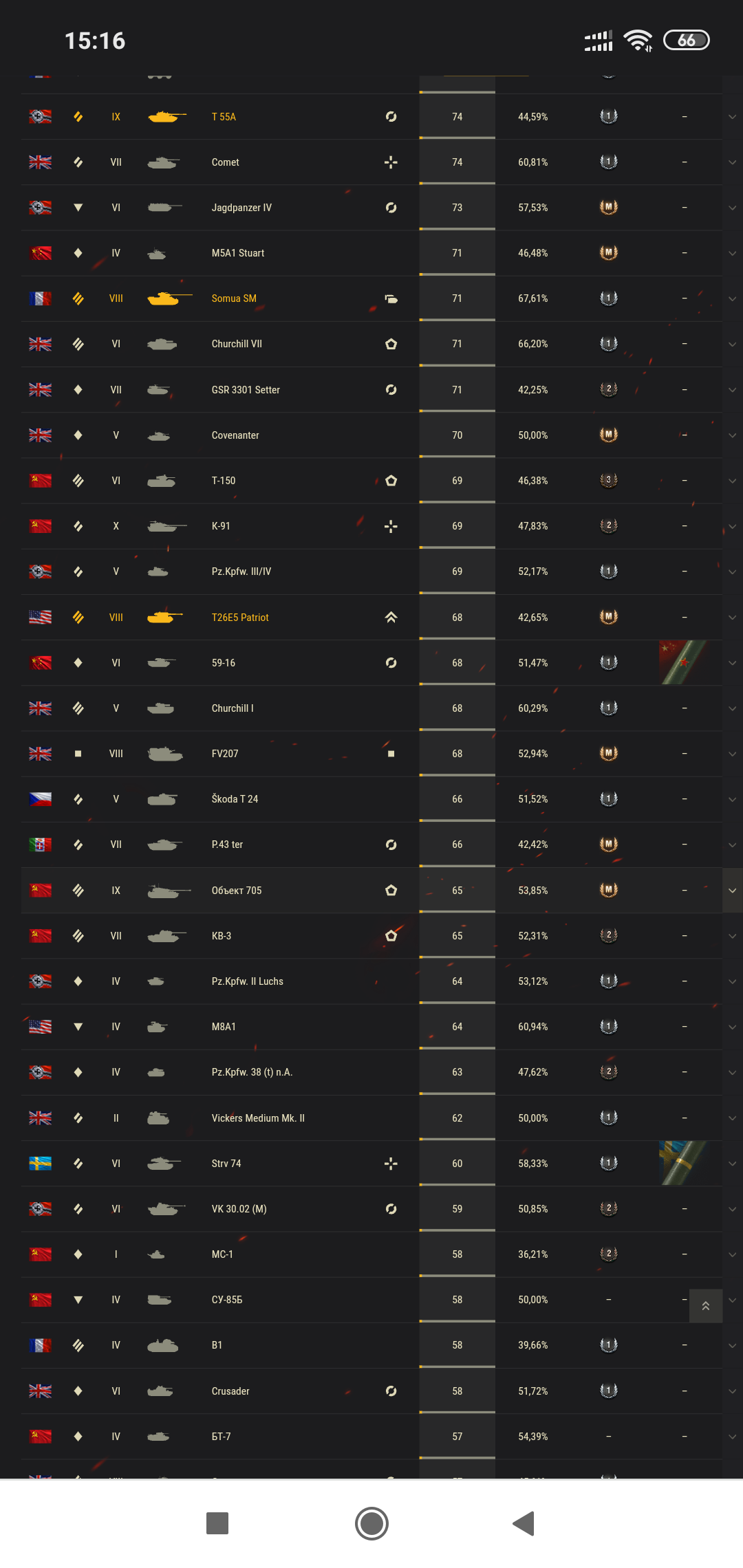Open the Škoda T 24 row
Screen dimensions: 743x1568
click(371, 799)
